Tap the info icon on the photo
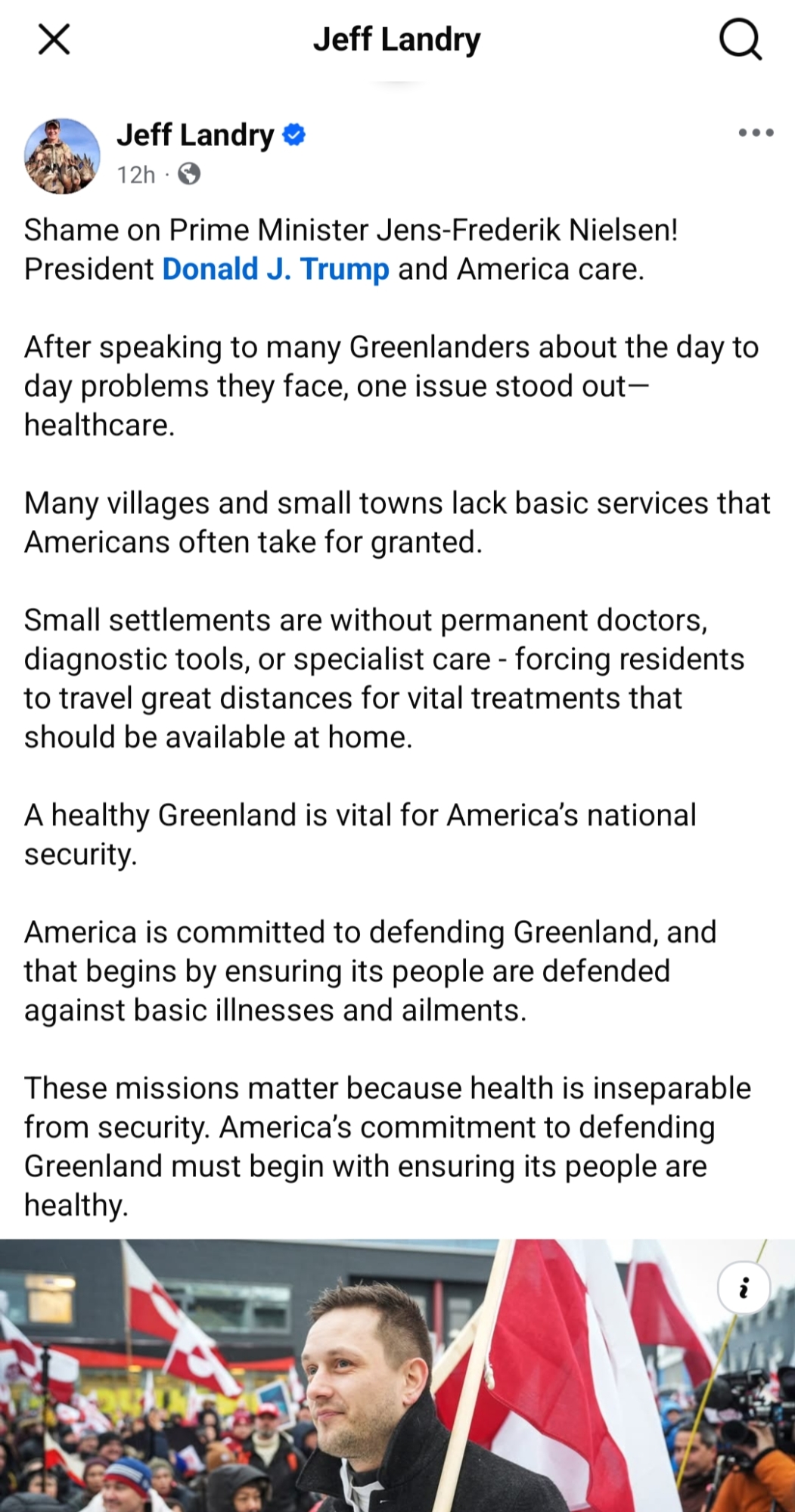The height and width of the screenshot is (1512, 795). click(x=744, y=1287)
